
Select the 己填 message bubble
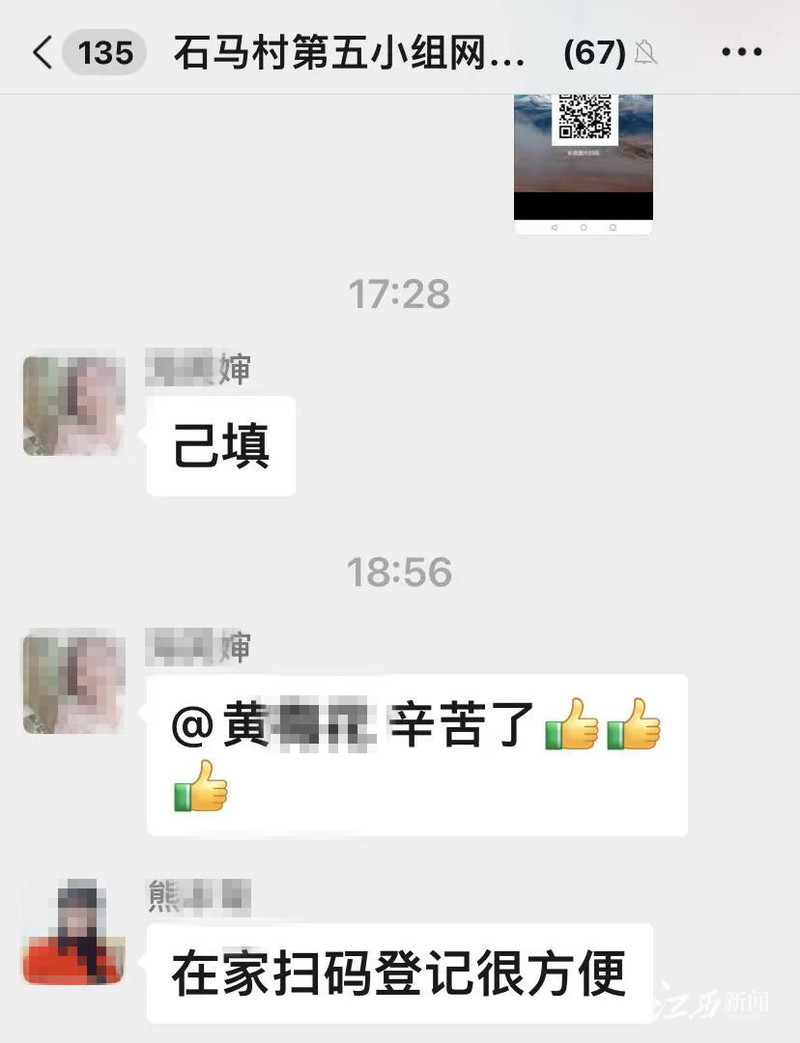222,446
